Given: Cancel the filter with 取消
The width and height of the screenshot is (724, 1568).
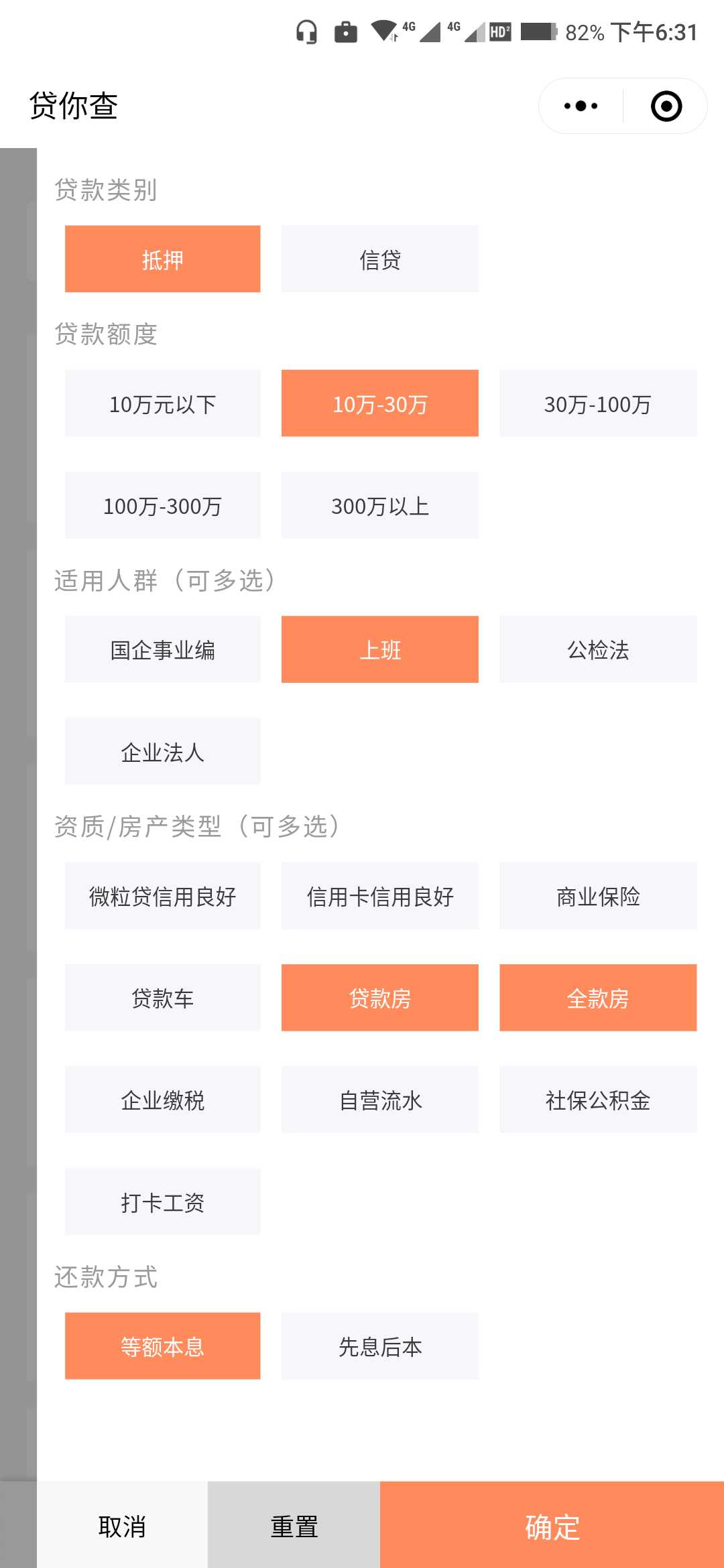Looking at the screenshot, I should 122,1525.
